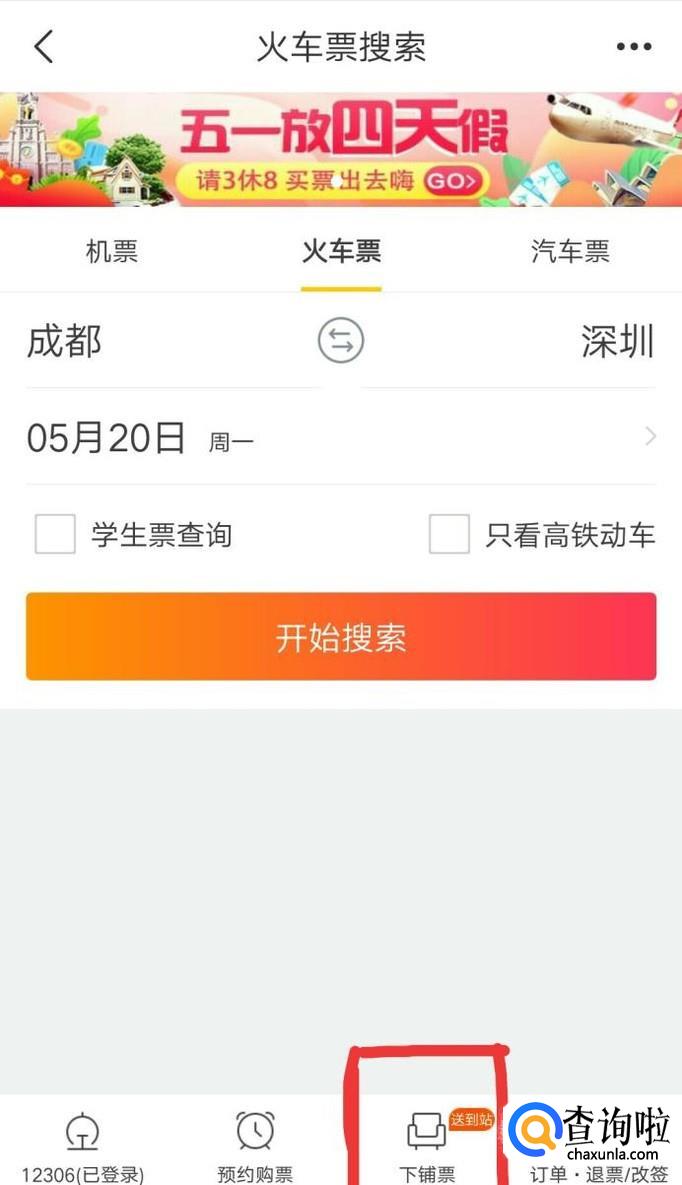Image resolution: width=682 pixels, height=1185 pixels.
Task: Switch to the 机票 tab
Action: point(112,251)
